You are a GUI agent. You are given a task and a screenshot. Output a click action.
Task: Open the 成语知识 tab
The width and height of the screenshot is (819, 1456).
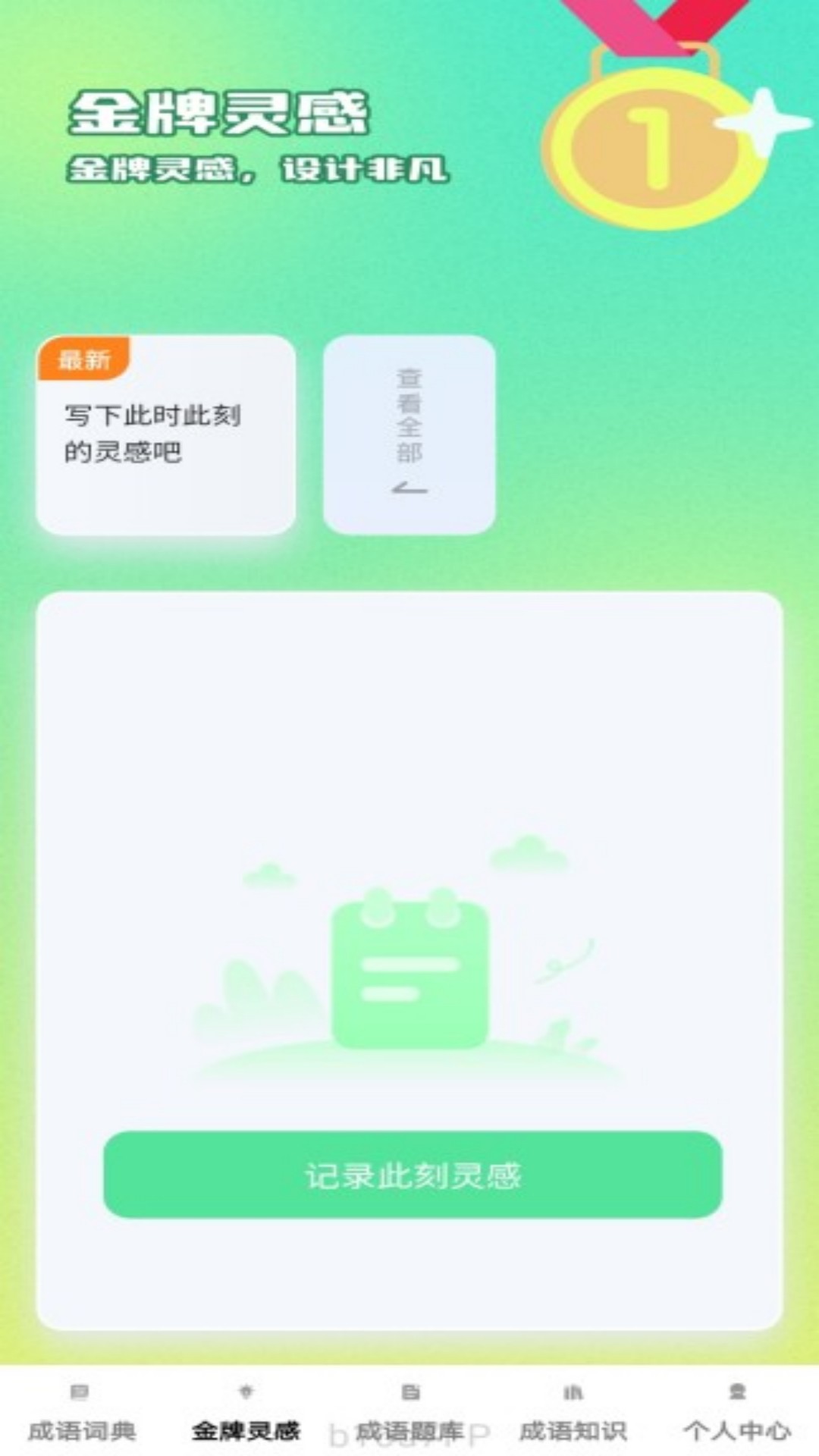tap(573, 1415)
